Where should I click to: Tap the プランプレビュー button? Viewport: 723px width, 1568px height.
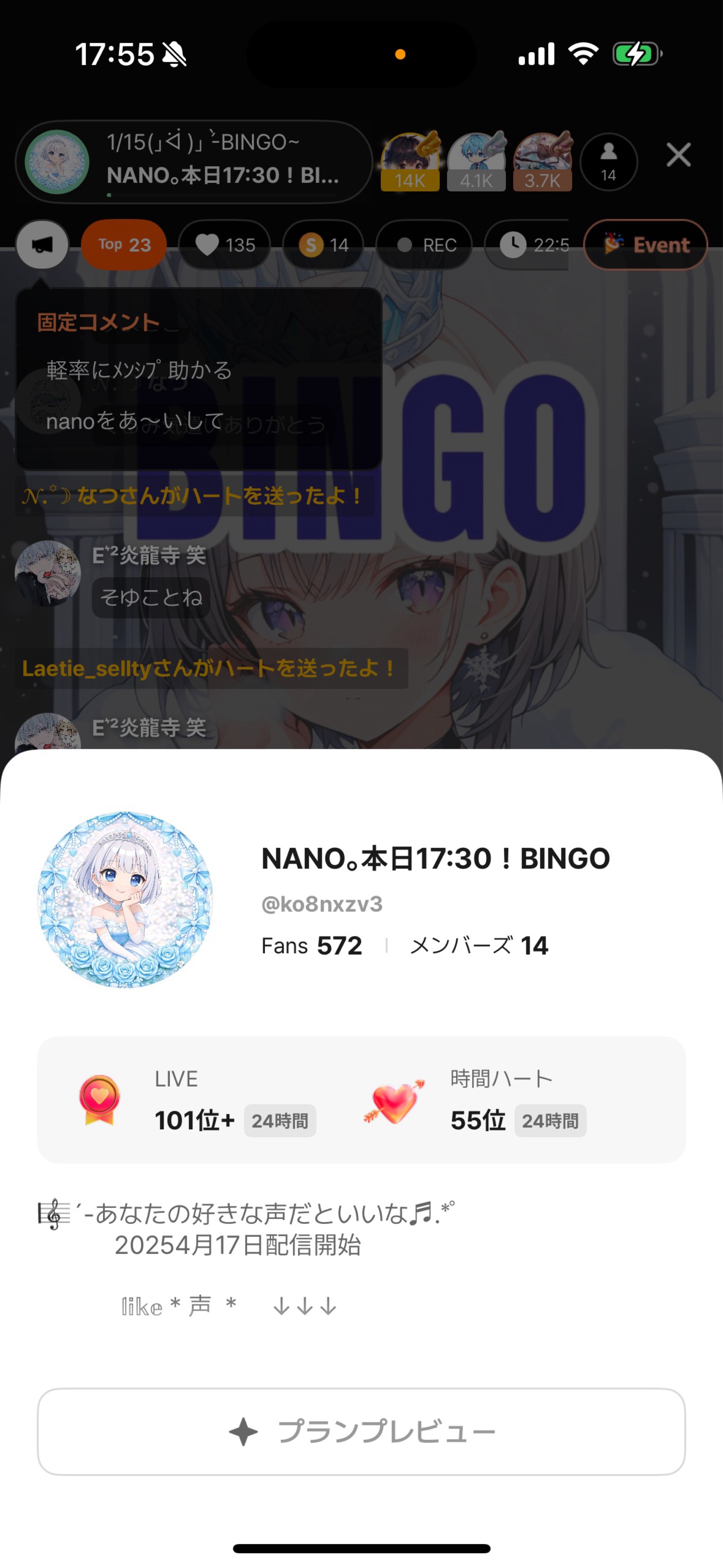click(x=361, y=1431)
